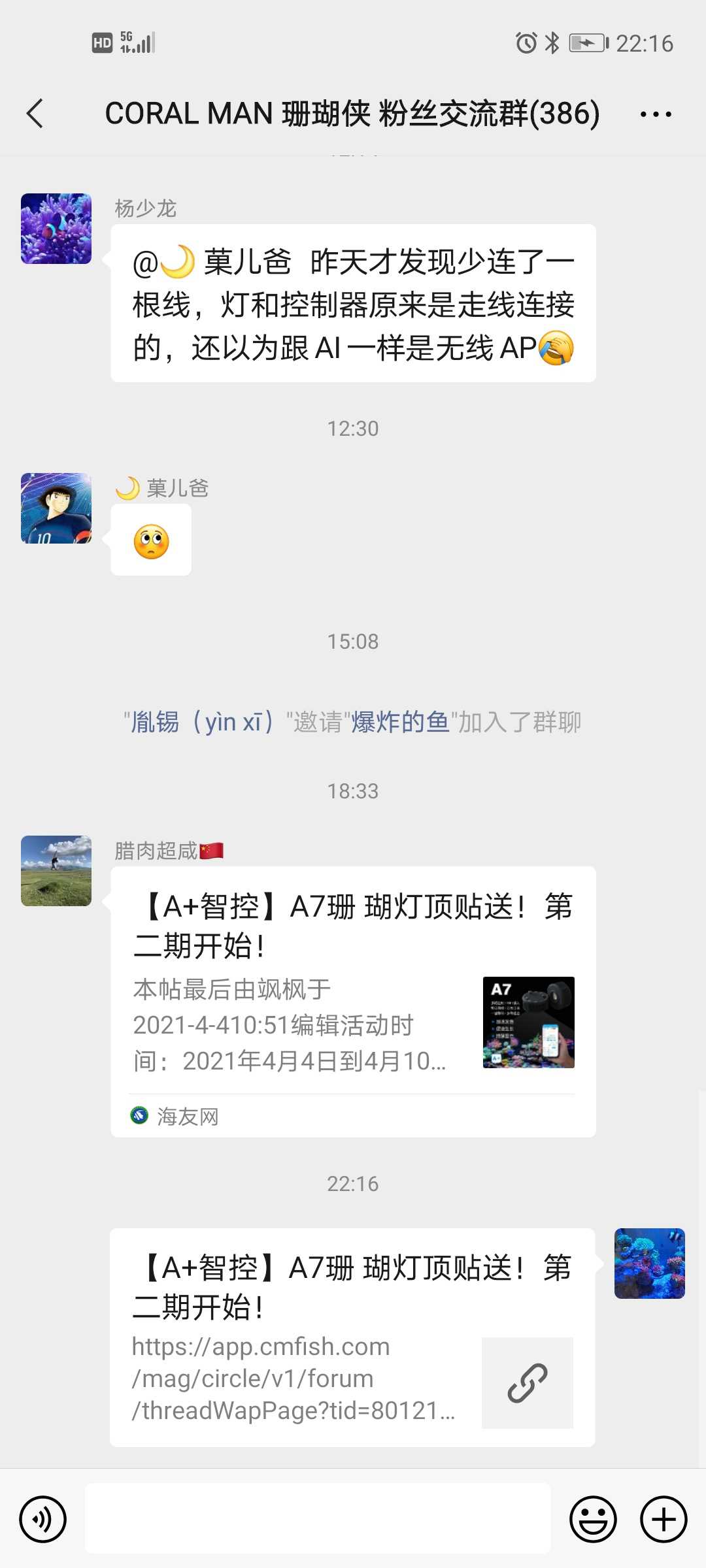Open the emoji sticker panel
This screenshot has height=1568, width=706.
coord(593,1519)
